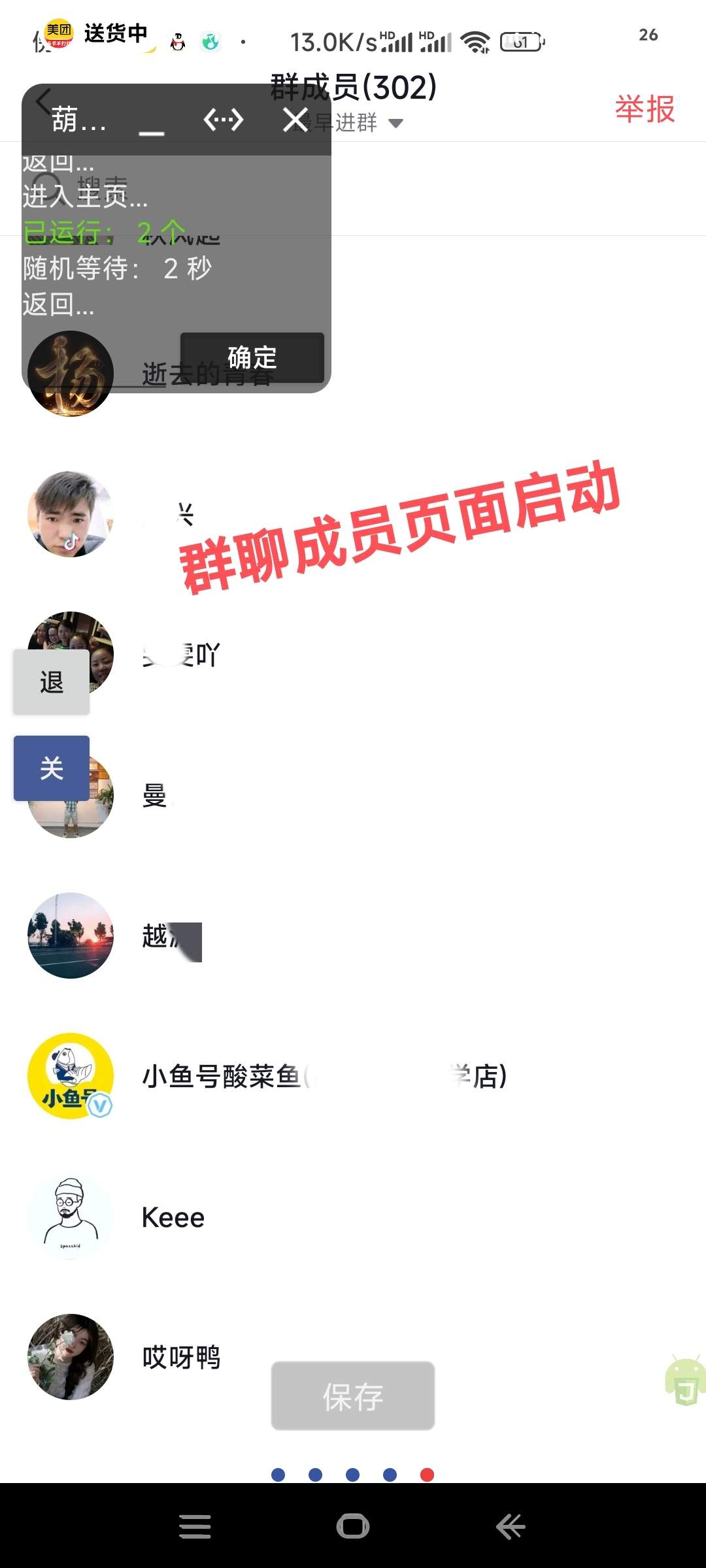Tap the Android robot floating icon
The width and height of the screenshot is (706, 1568).
[x=685, y=1380]
